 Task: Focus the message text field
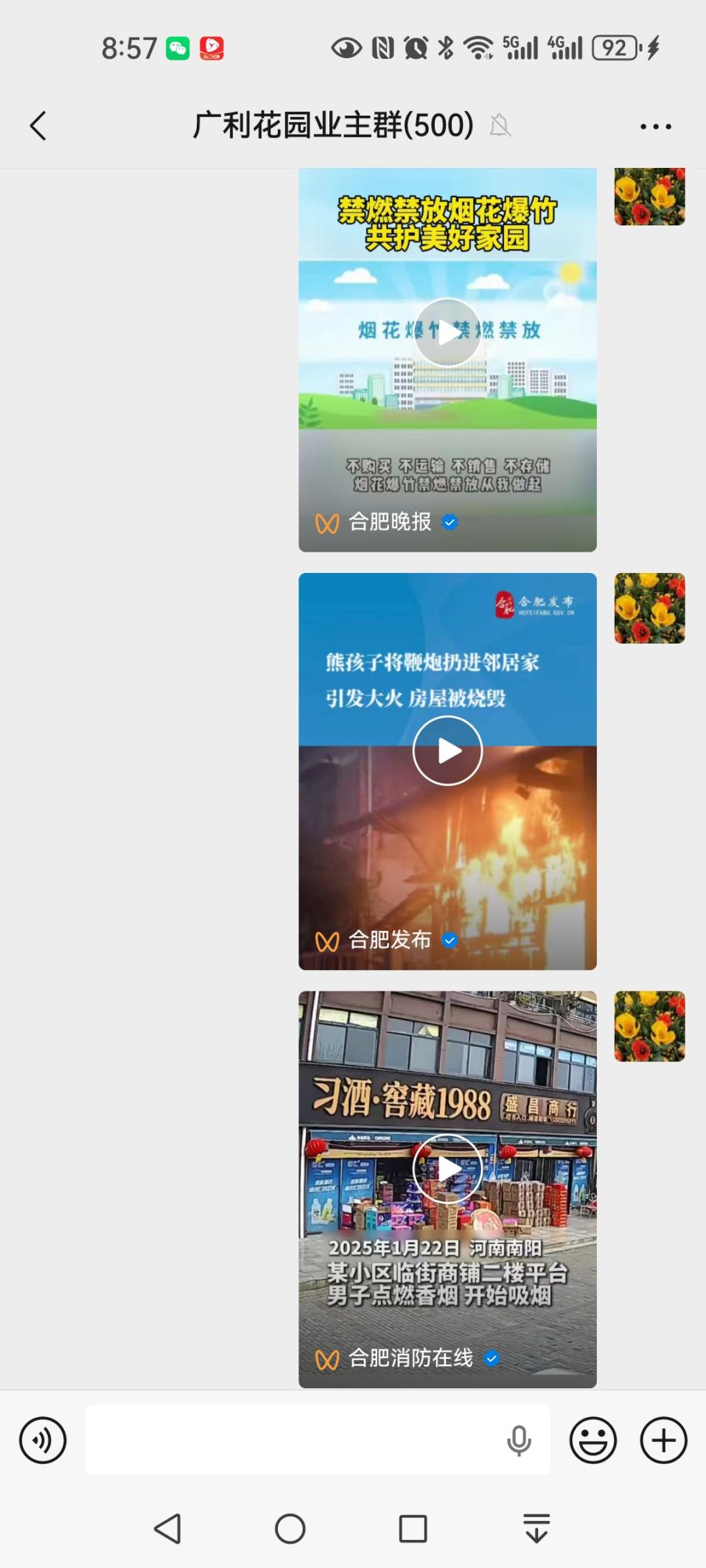295,1440
